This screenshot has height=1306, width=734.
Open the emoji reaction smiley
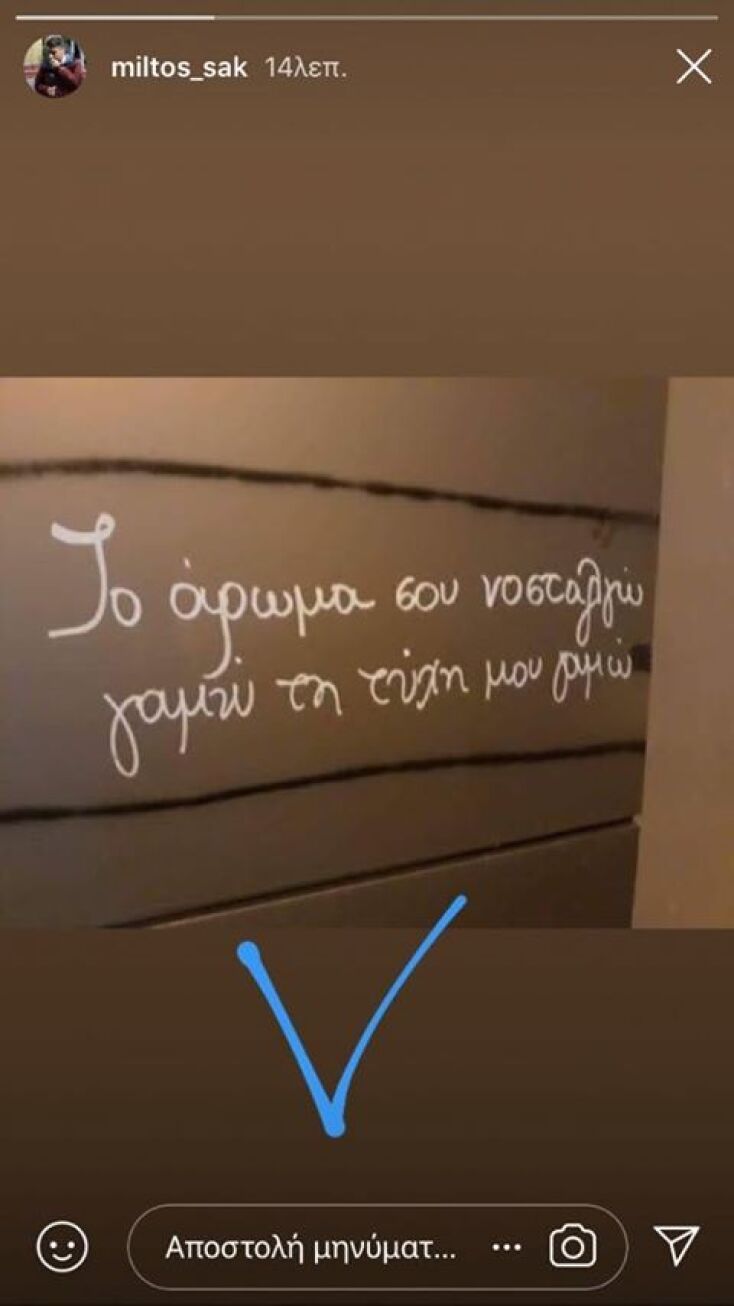[62, 1247]
